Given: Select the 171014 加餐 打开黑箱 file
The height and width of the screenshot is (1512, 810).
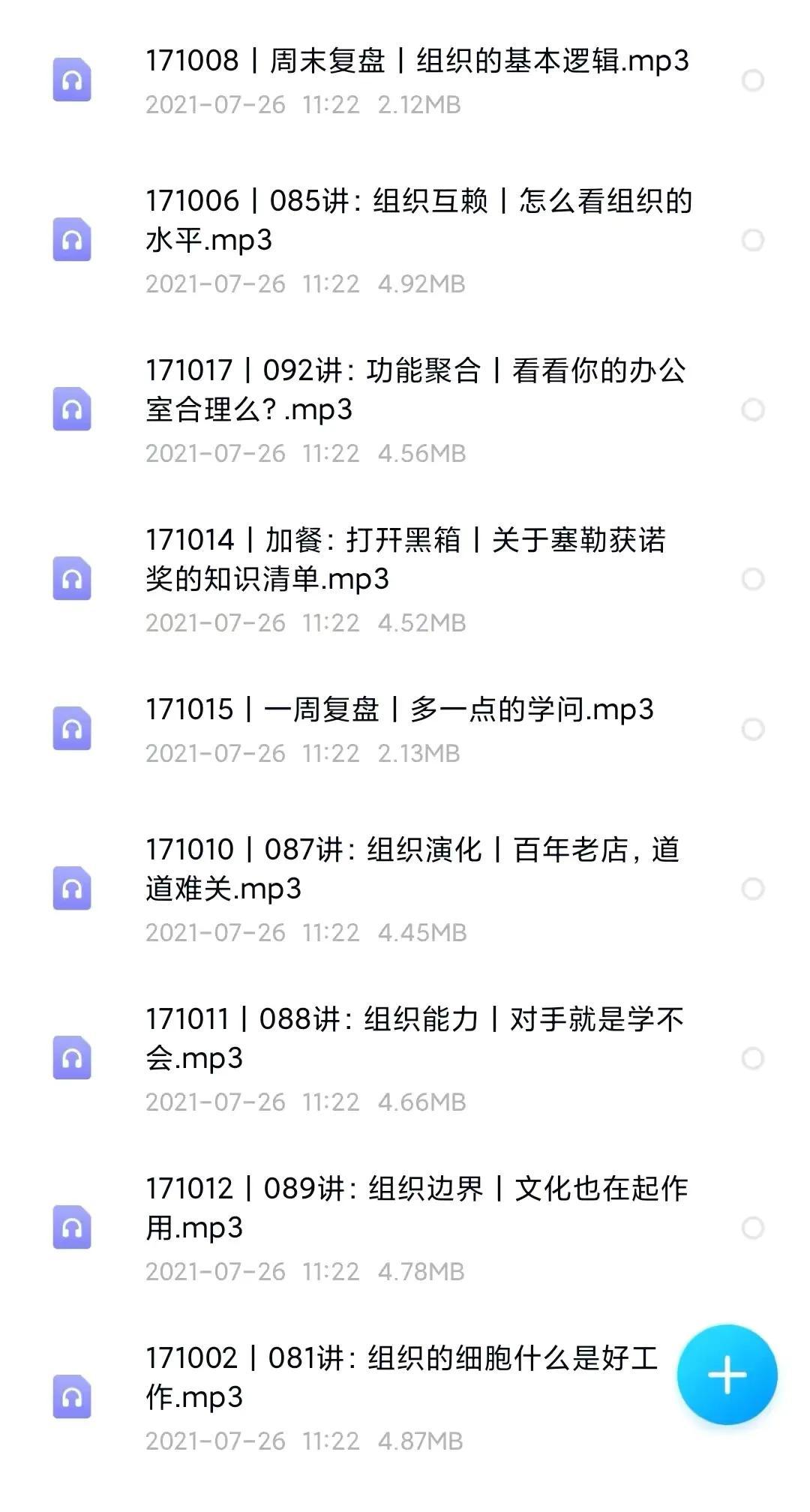Looking at the screenshot, I should click(x=752, y=579).
